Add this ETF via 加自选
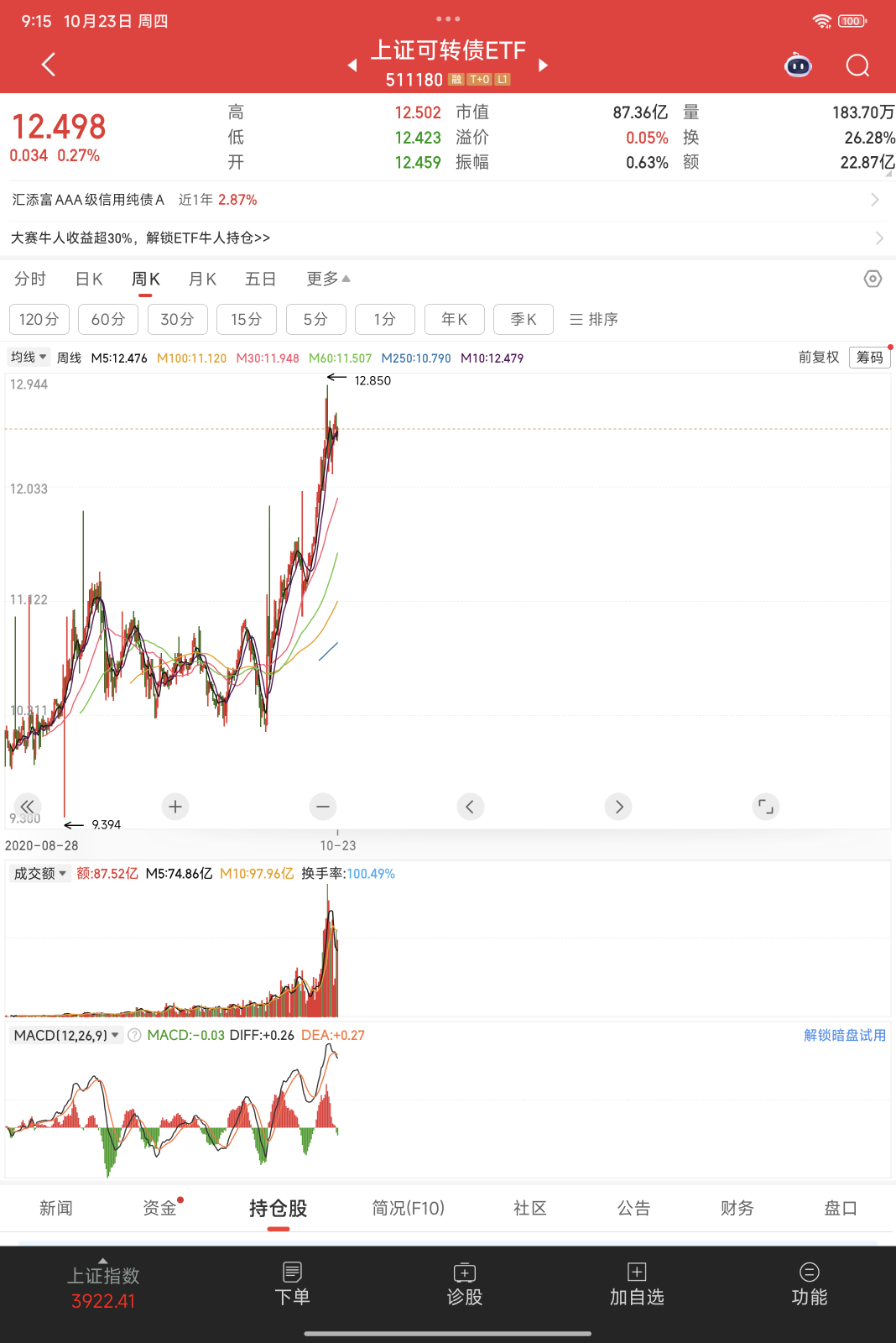 pyautogui.click(x=637, y=1284)
